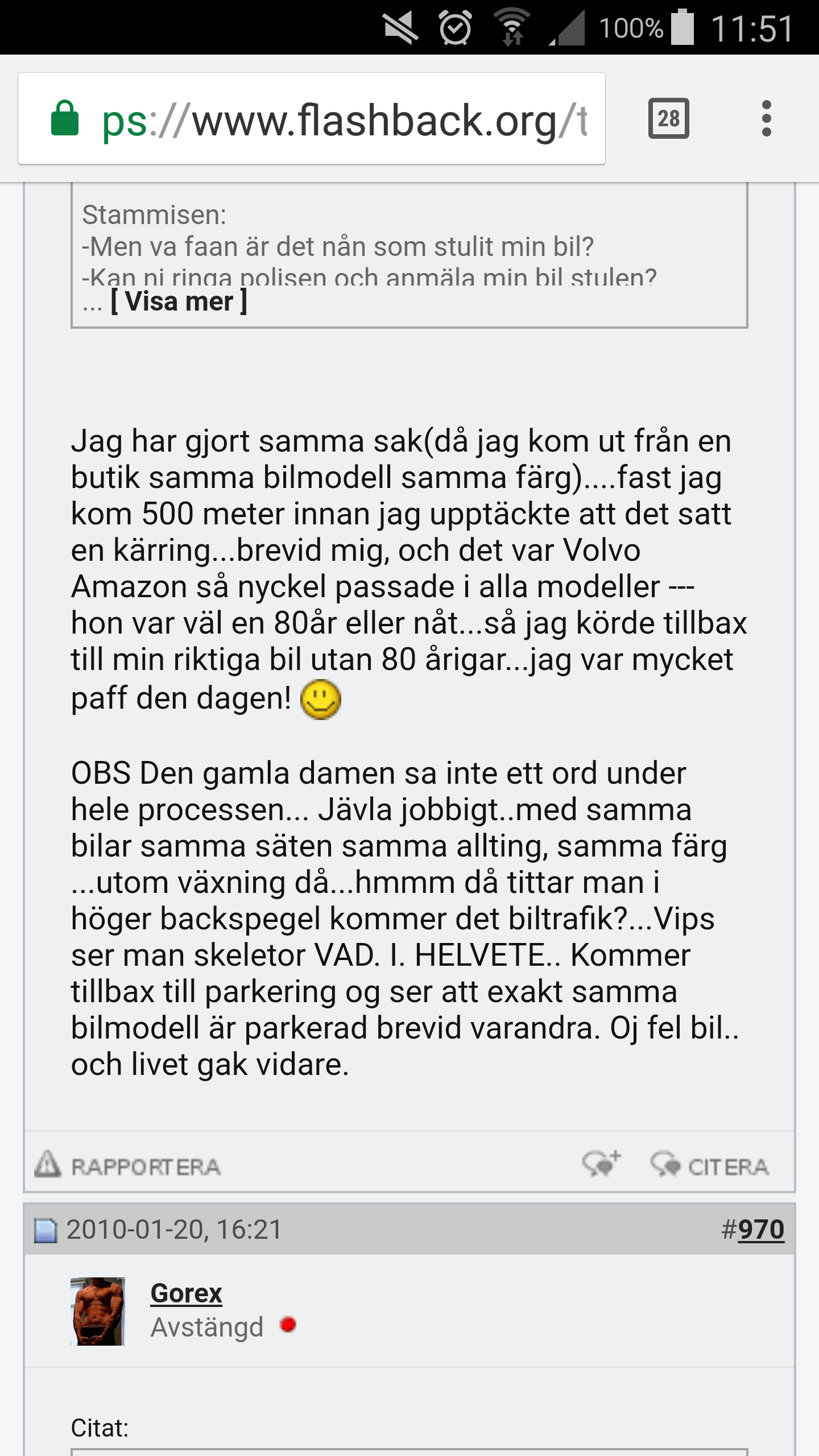View Gorex's avatar picture

click(97, 1311)
